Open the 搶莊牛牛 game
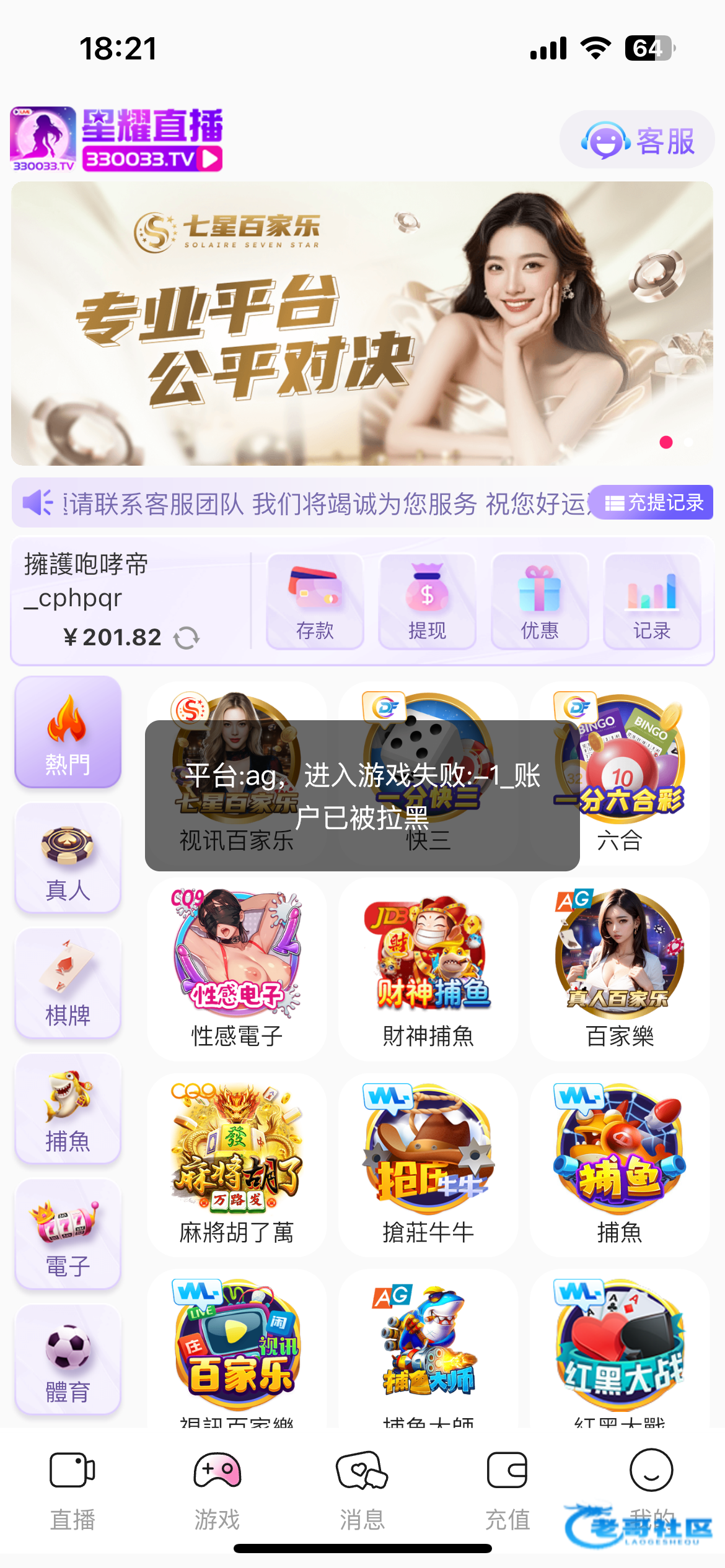Image resolution: width=725 pixels, height=1568 pixels. coord(428,1164)
